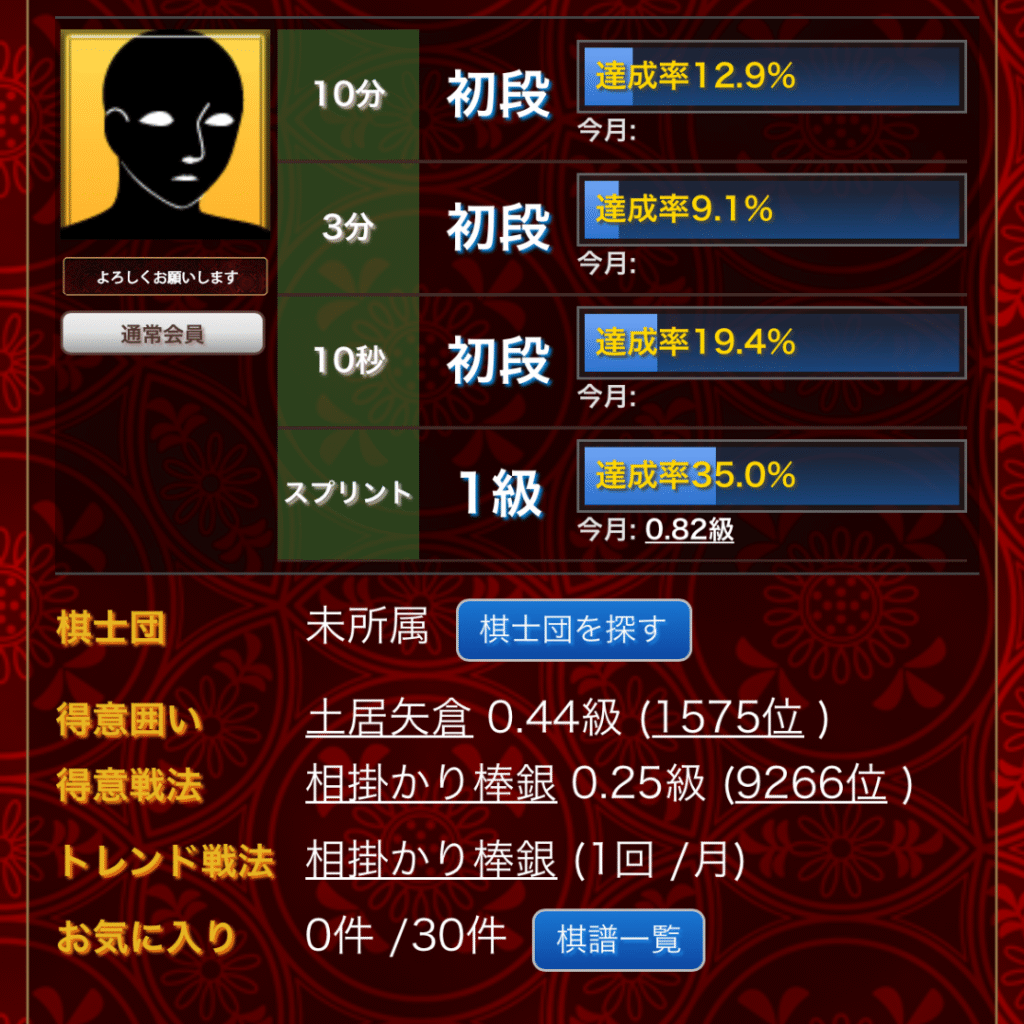
Task: Open the 土居矢倉 castle link
Action: coord(389,718)
